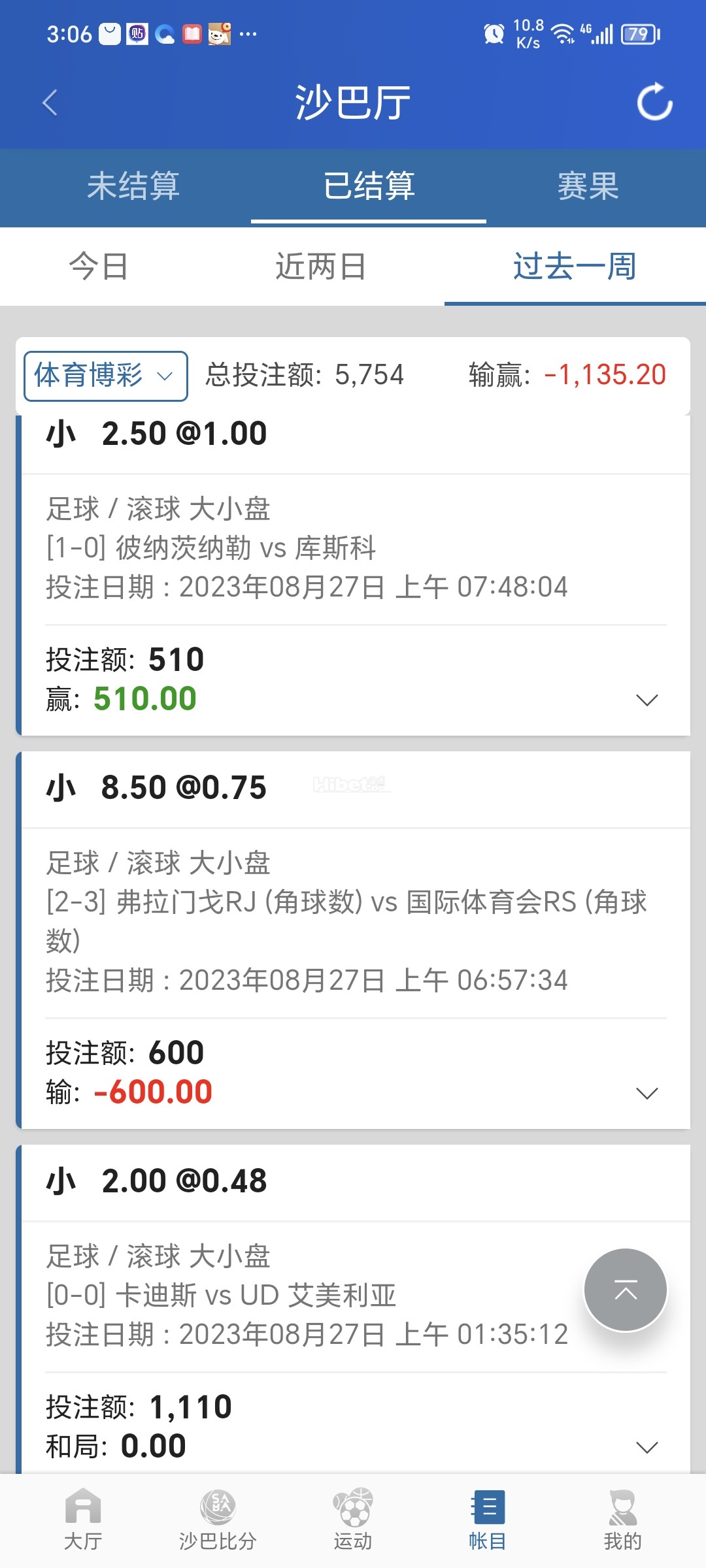Switch to the 运动 section
Viewport: 706px width, 1568px height.
click(353, 1520)
